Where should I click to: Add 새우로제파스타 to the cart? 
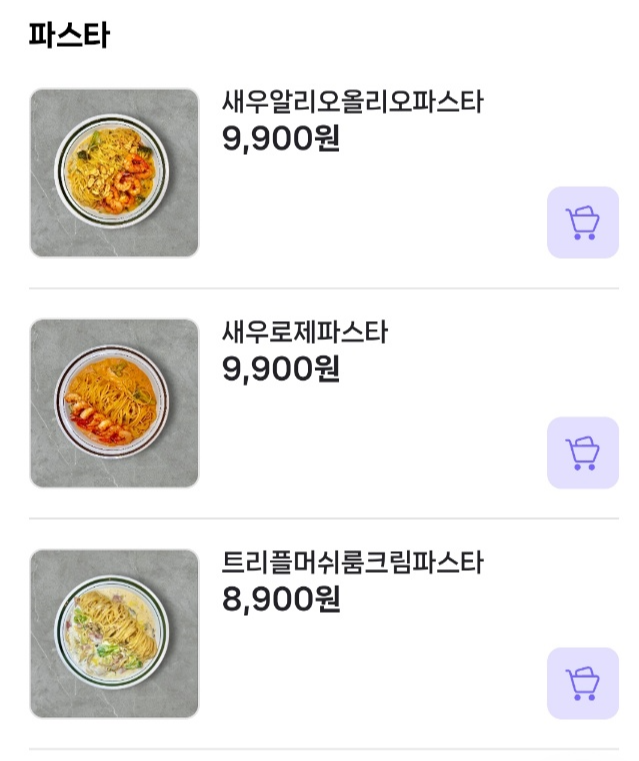pos(582,452)
